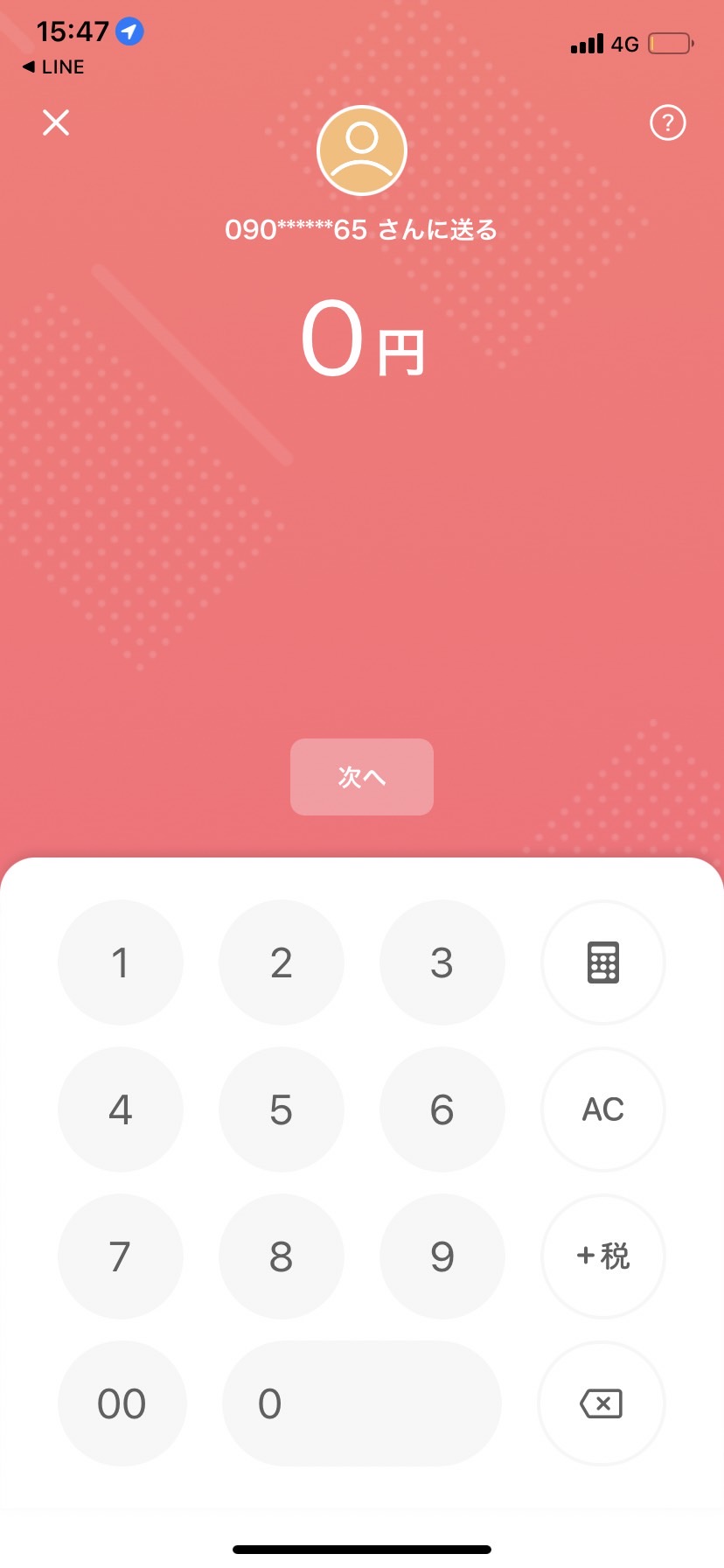The width and height of the screenshot is (724, 1568).
Task: Tap the 次へ next button
Action: 362,777
